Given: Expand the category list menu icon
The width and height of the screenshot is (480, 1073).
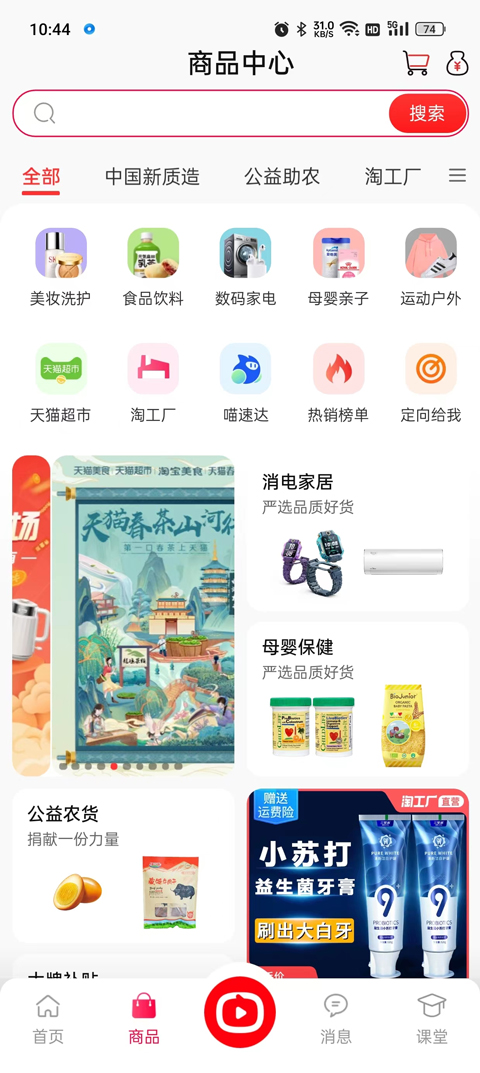Looking at the screenshot, I should 457,176.
